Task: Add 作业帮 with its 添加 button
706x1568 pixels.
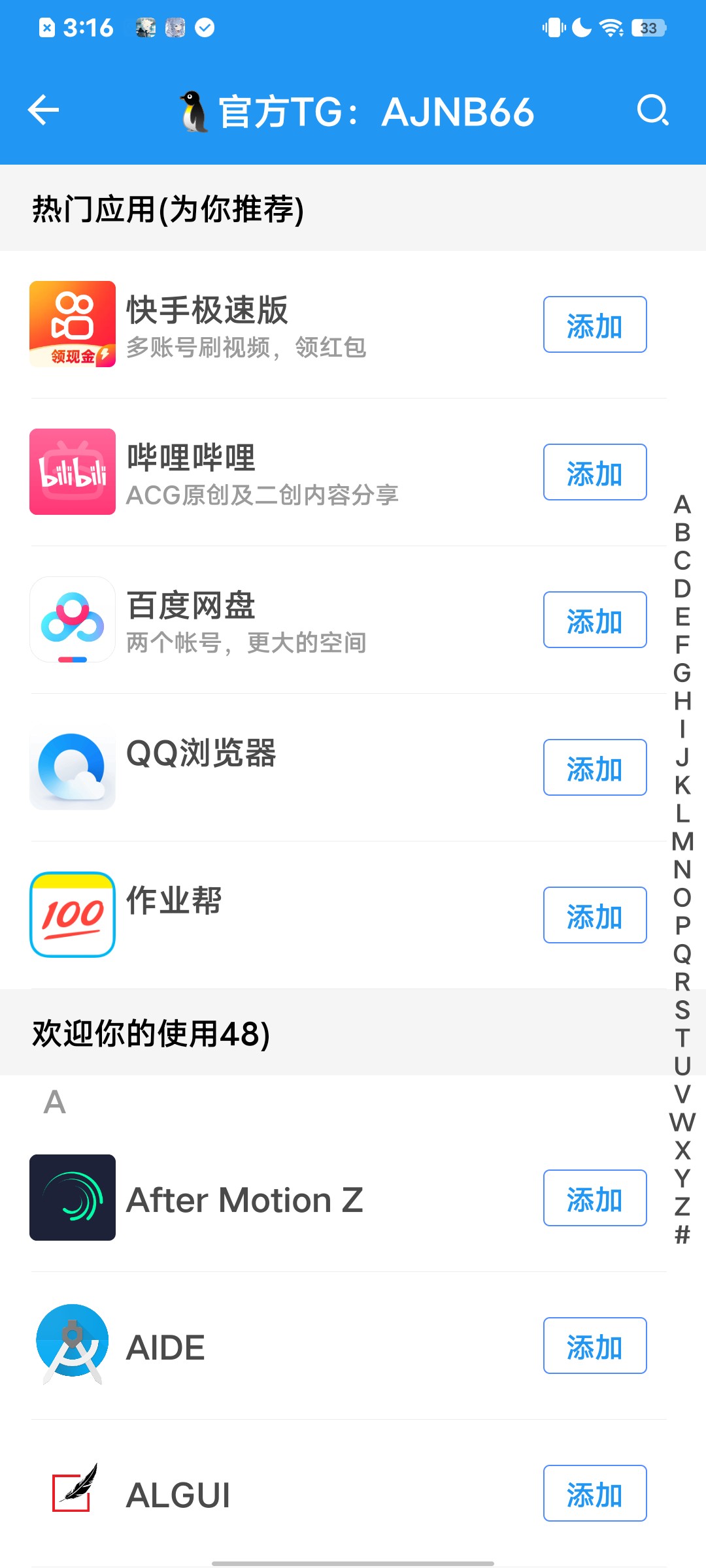Action: tap(595, 915)
